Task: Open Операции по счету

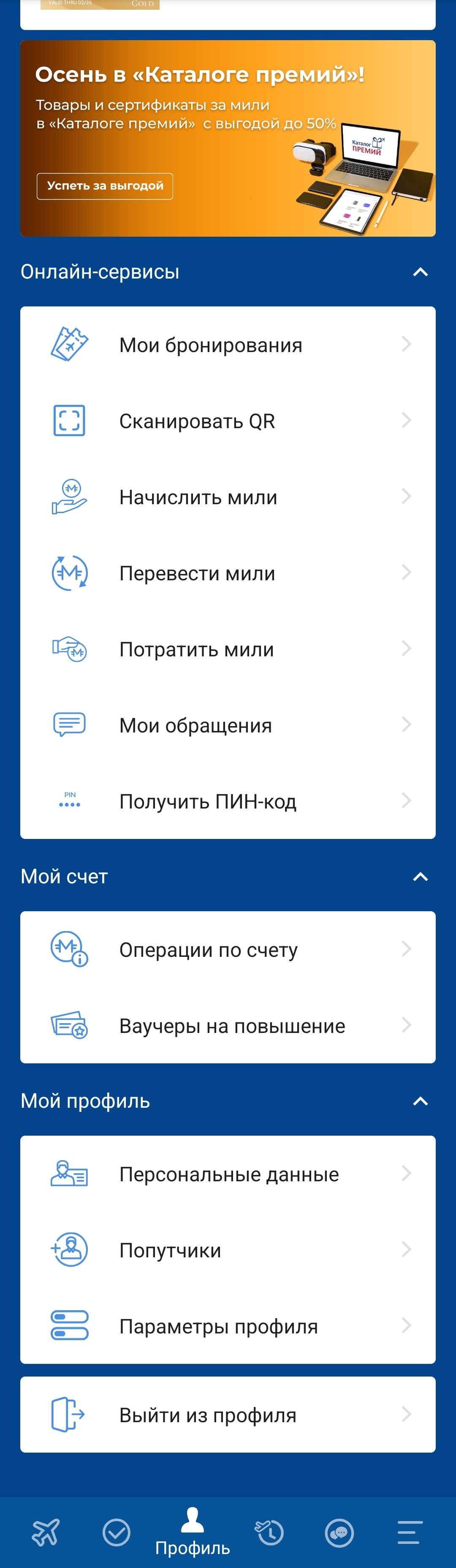Action: (228, 950)
